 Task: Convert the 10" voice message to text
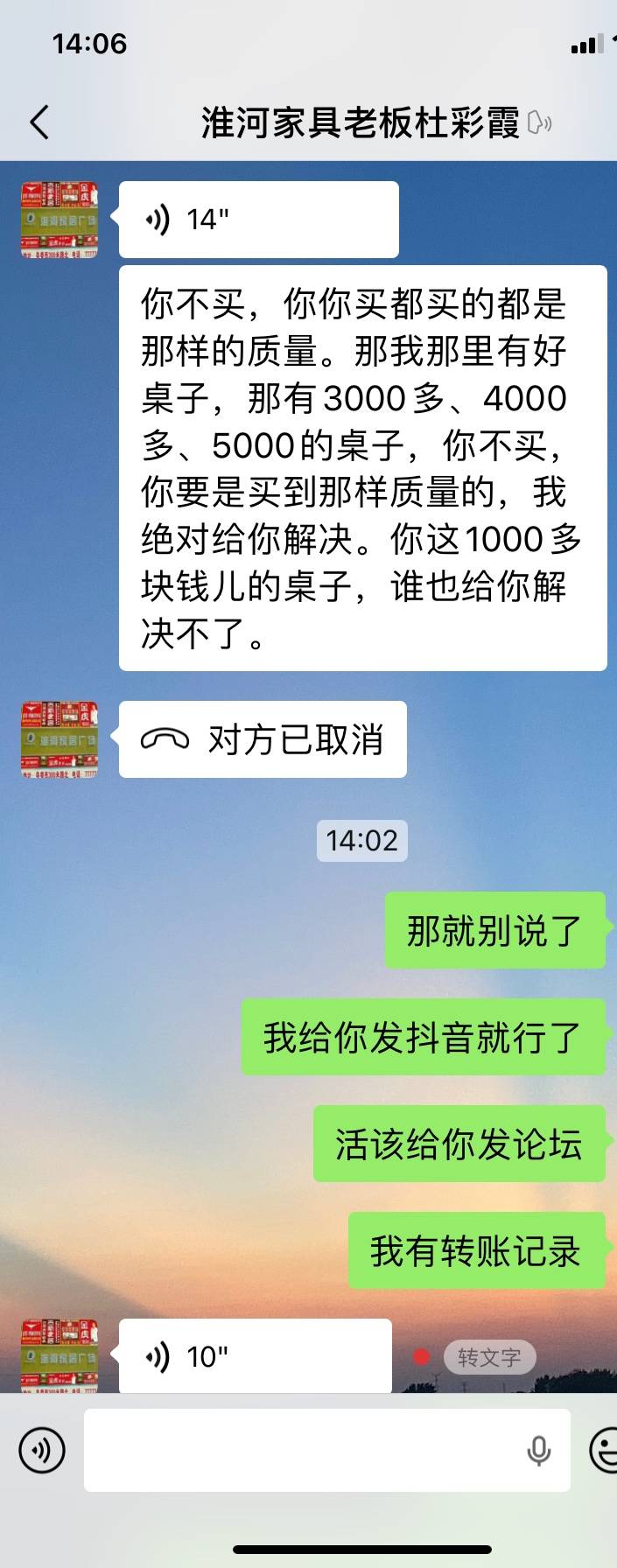pos(489,1357)
